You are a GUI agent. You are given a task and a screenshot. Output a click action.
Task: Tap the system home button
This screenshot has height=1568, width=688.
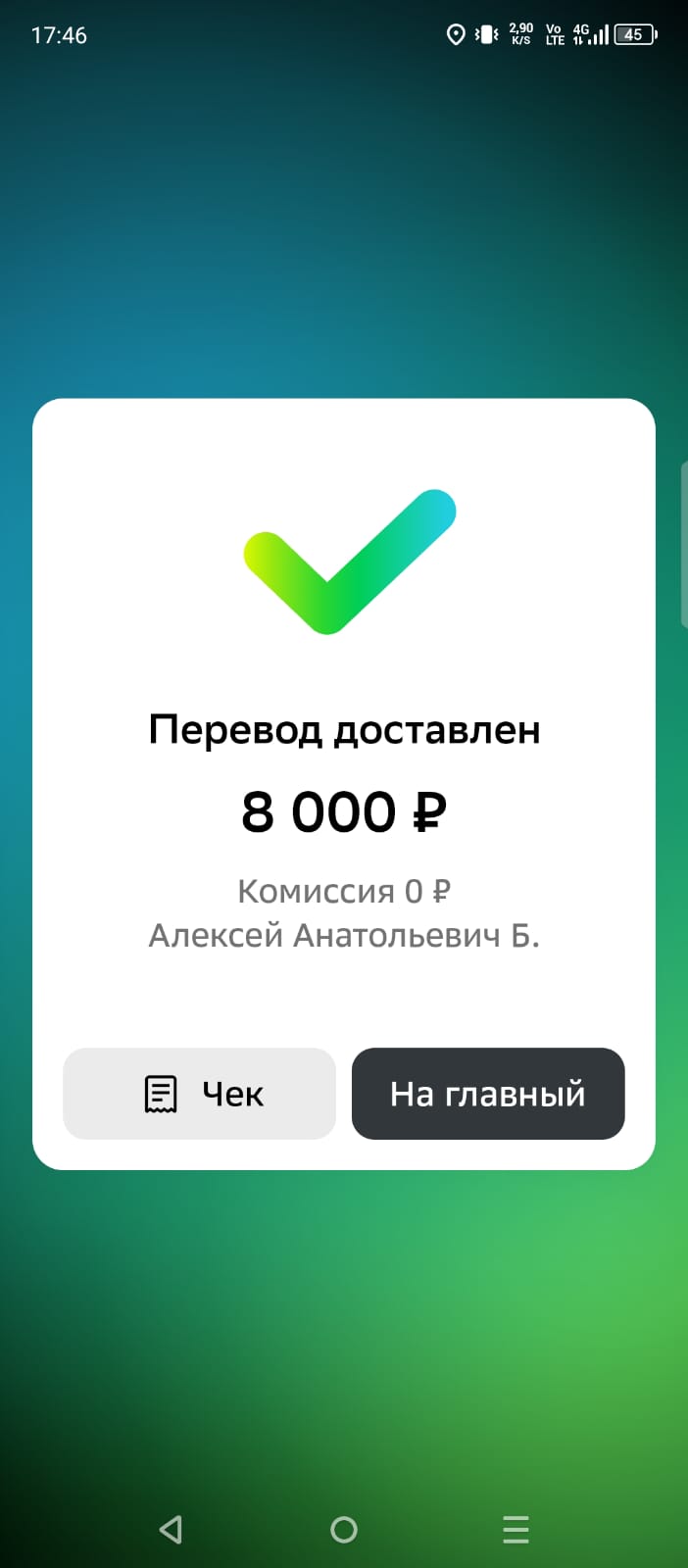click(x=344, y=1529)
